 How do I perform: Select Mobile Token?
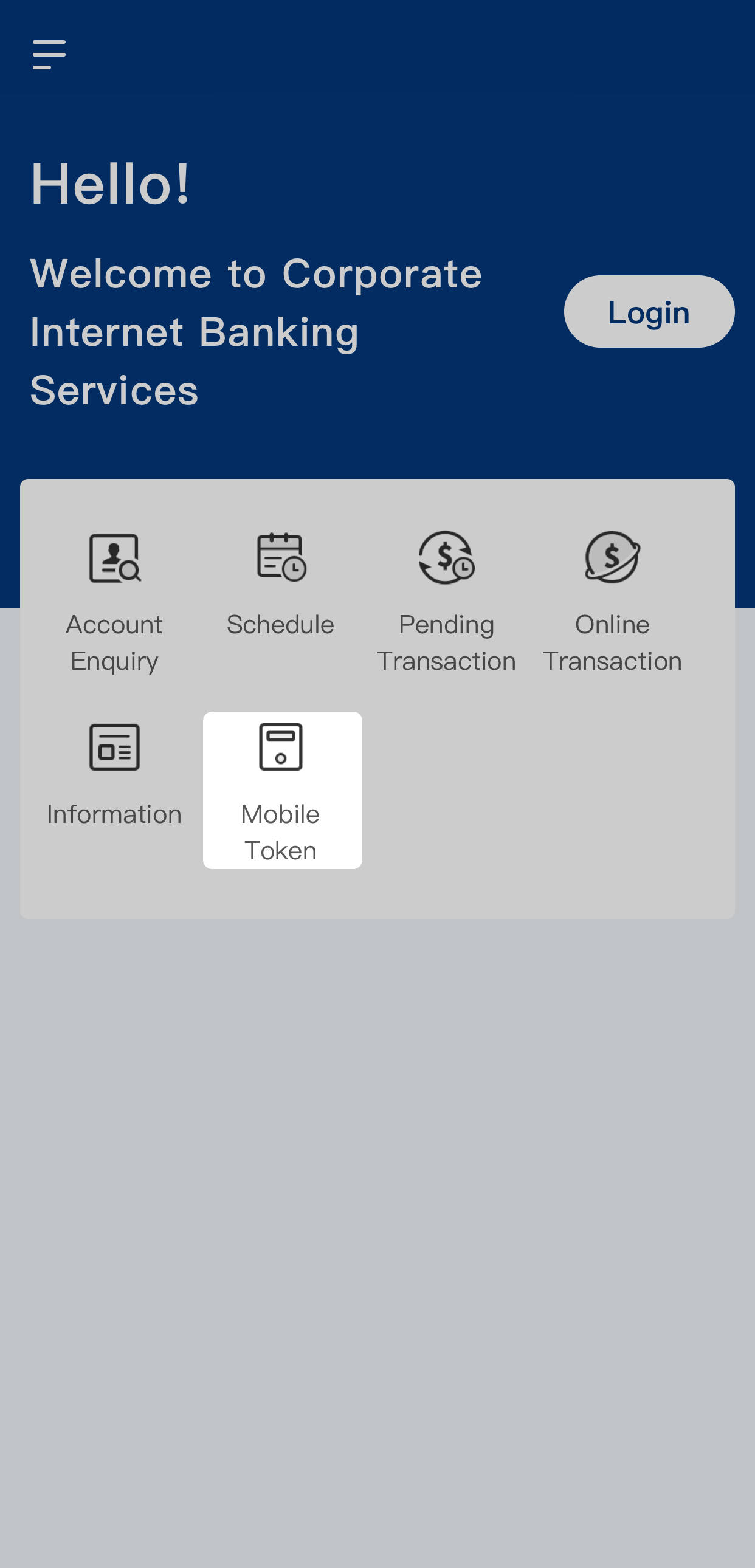tap(282, 790)
